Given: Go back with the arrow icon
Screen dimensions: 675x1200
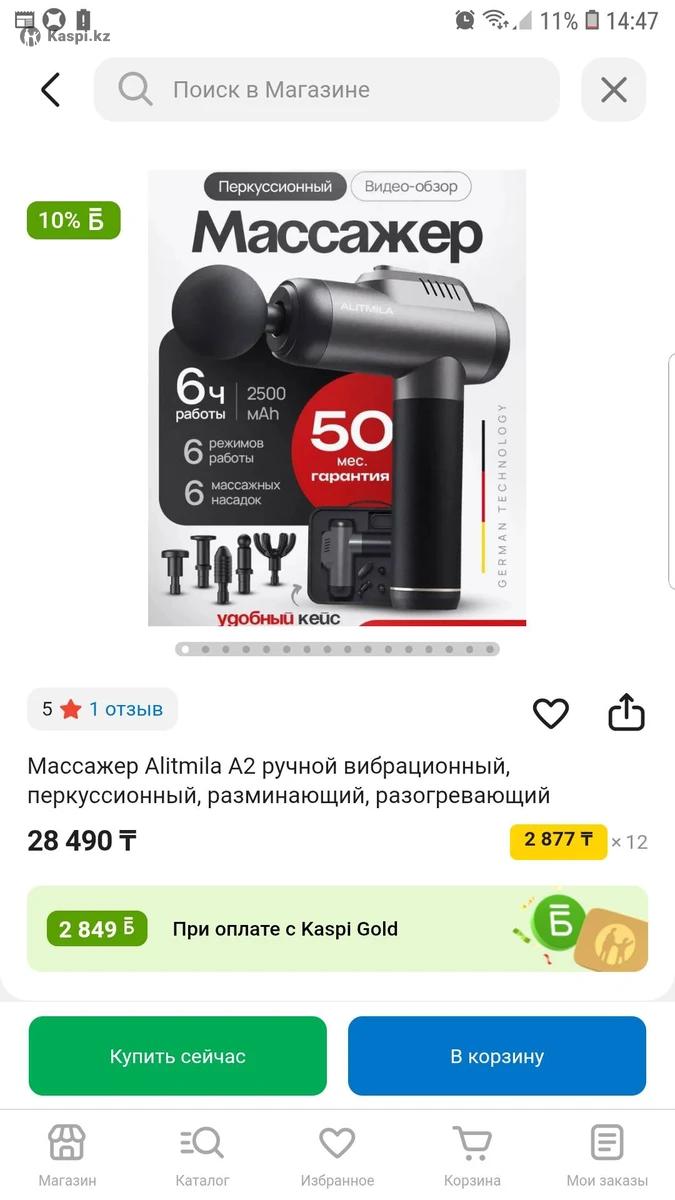Looking at the screenshot, I should click(50, 90).
